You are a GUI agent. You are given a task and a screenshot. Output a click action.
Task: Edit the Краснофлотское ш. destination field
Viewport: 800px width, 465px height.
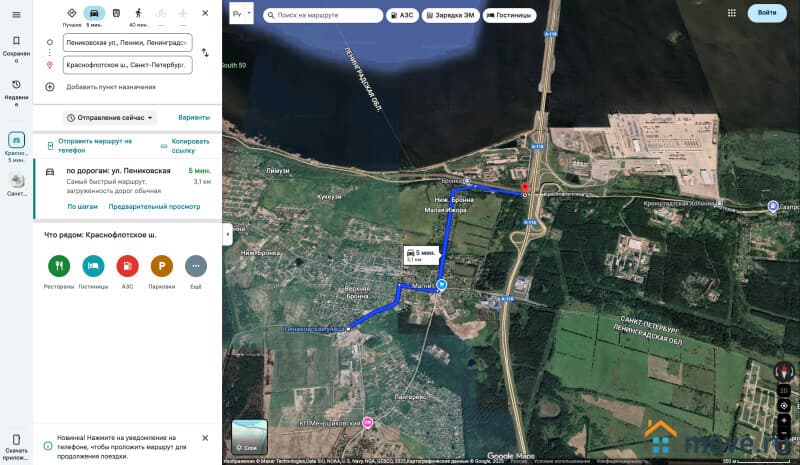[126, 65]
